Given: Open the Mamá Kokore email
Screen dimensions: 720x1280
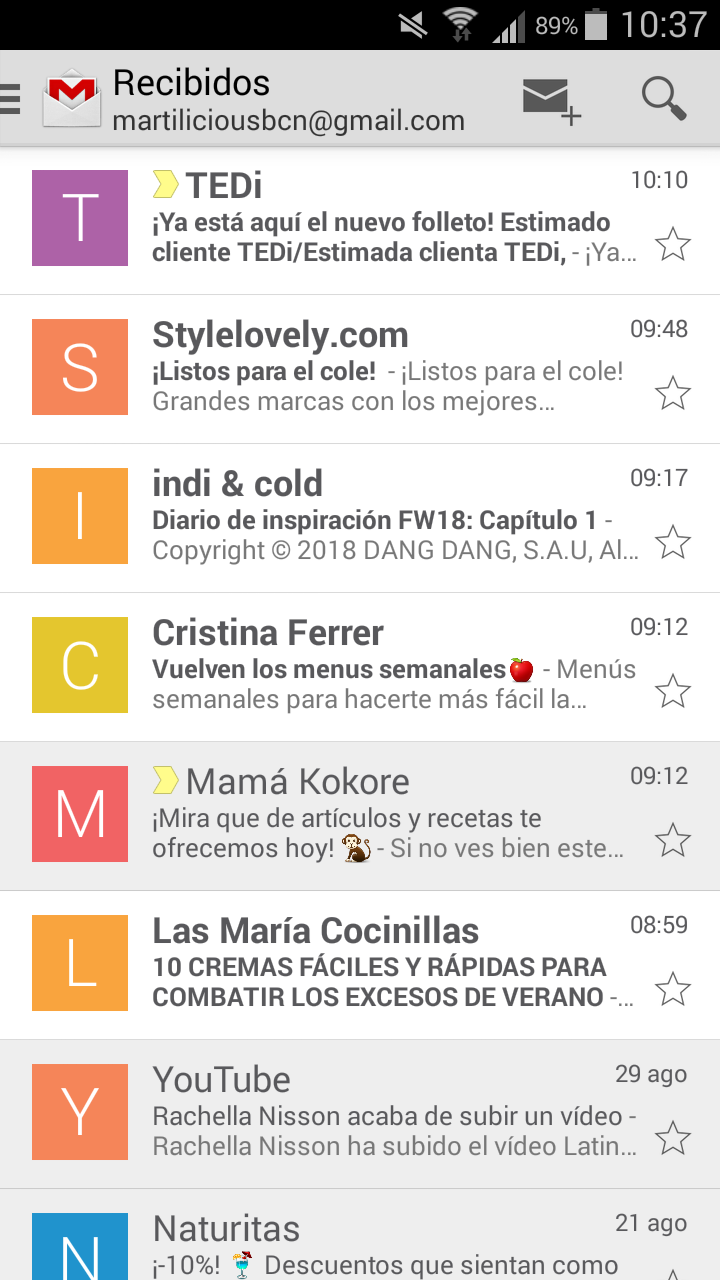Looking at the screenshot, I should coord(360,817).
